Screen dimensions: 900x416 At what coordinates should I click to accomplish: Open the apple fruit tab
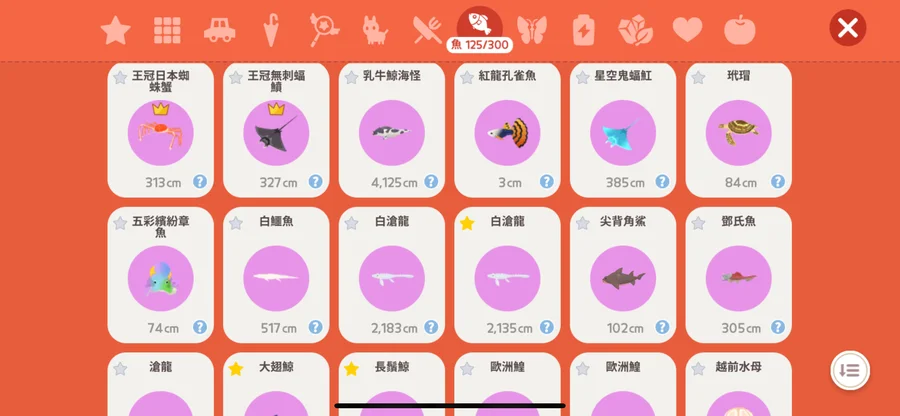(739, 30)
